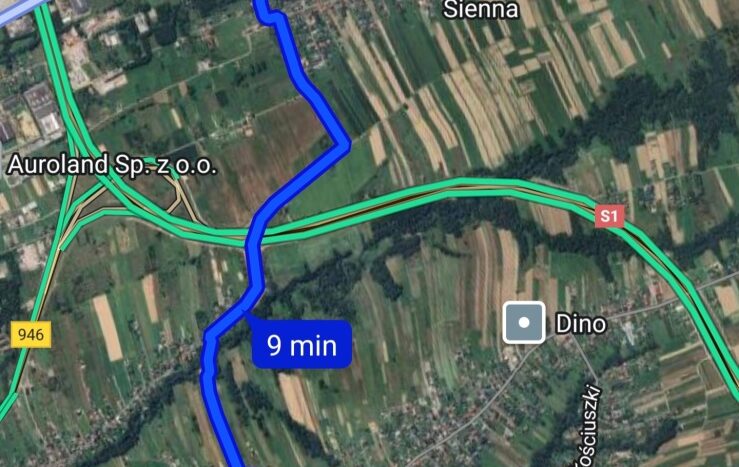Viewport: 739px width, 467px height.
Task: Tap the 9 min route label
Action: click(301, 345)
